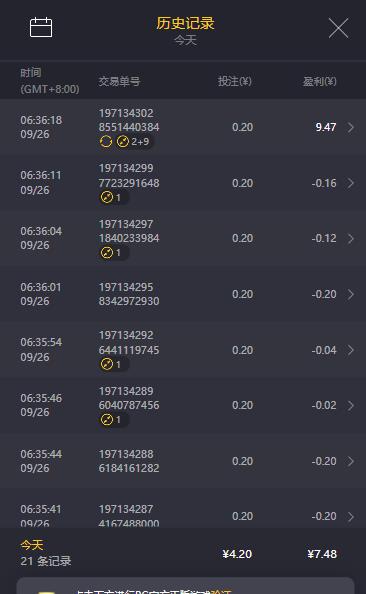Close the history records panel
The width and height of the screenshot is (366, 594).
coord(338,28)
